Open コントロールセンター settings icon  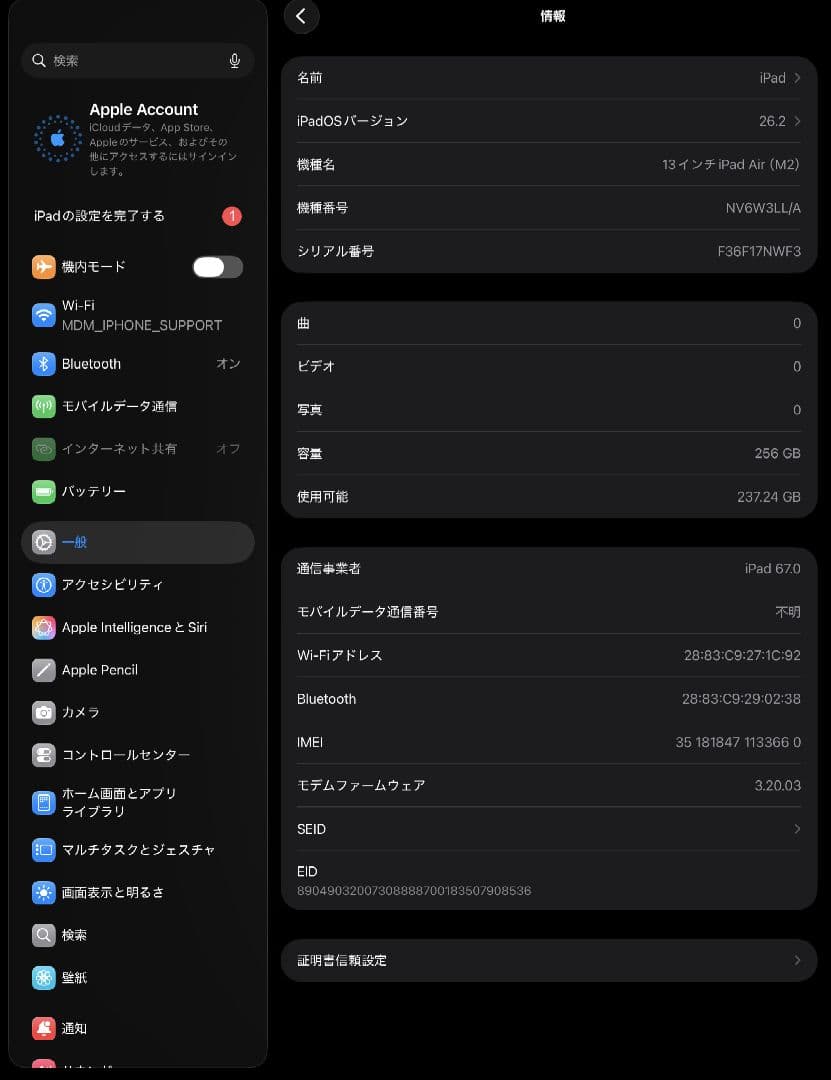(43, 754)
